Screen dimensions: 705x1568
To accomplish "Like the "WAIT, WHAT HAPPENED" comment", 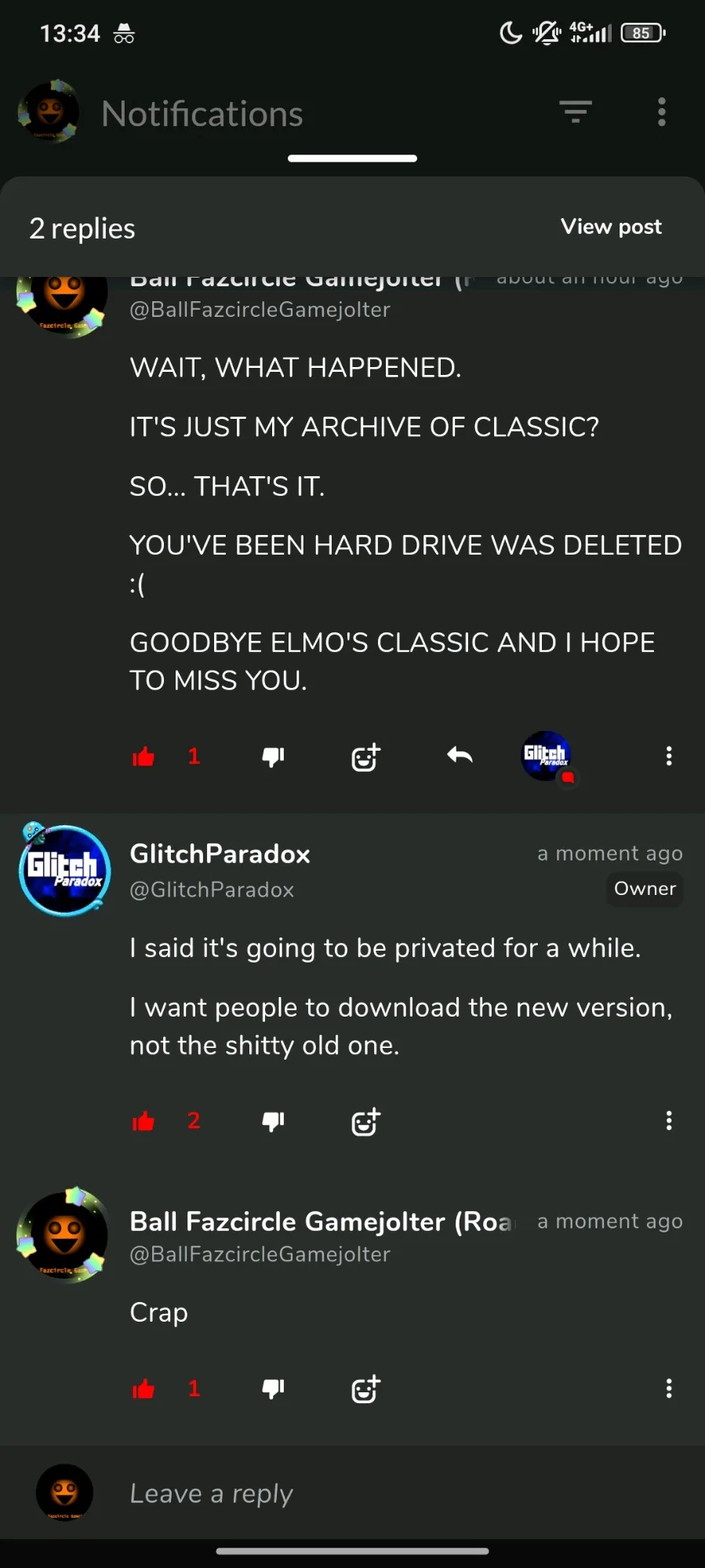I will coord(144,756).
